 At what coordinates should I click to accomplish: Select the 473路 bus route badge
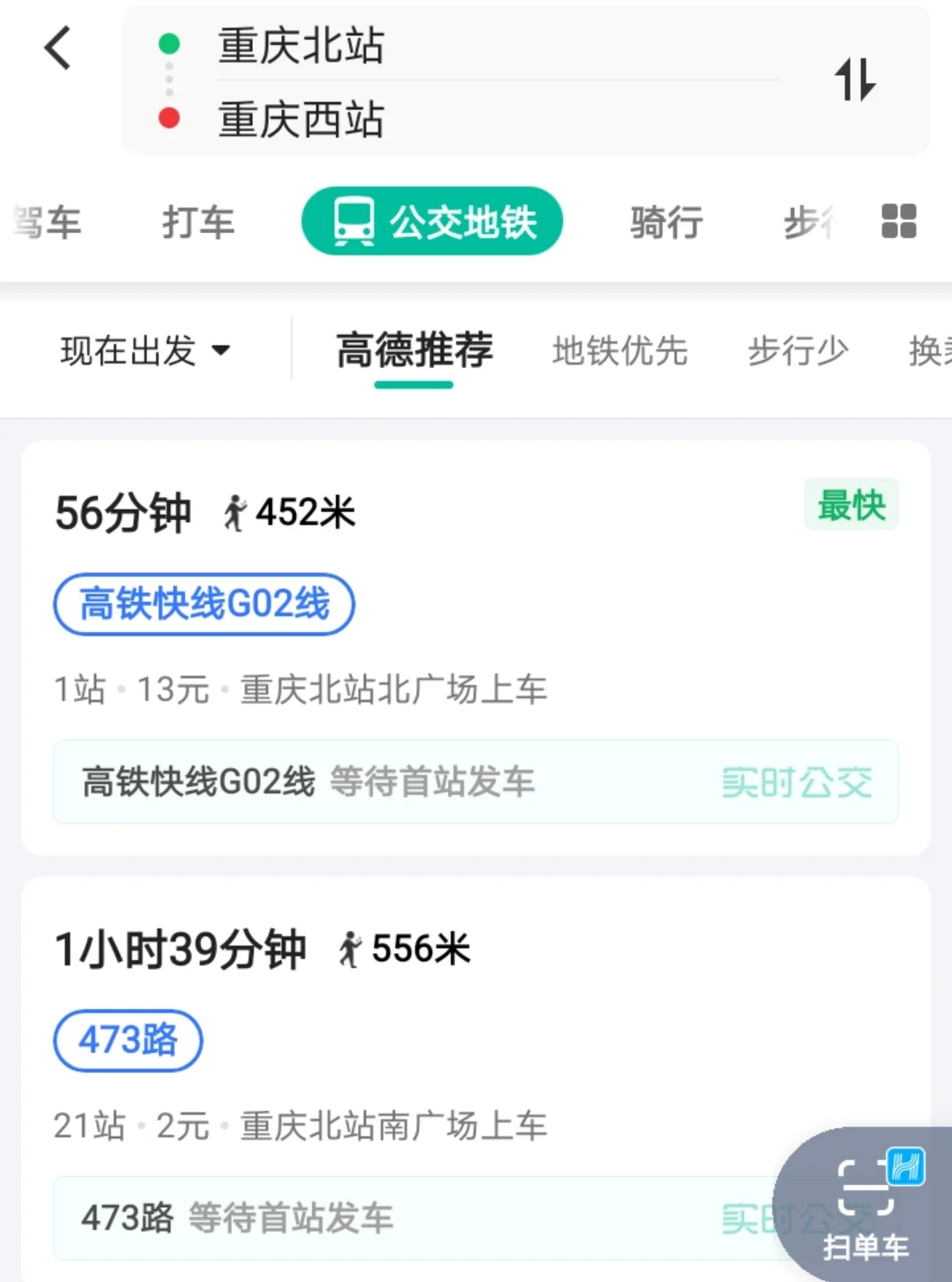tap(127, 1041)
